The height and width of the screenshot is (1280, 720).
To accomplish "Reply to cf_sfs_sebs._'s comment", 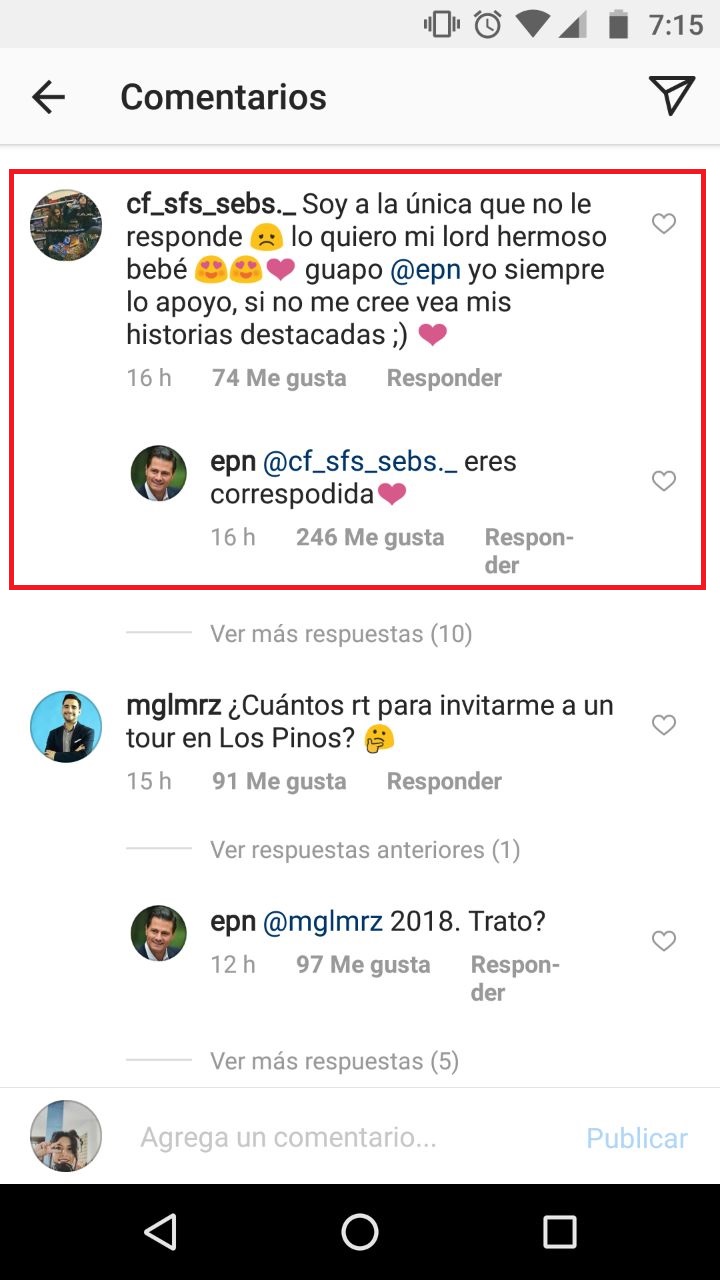I will click(444, 378).
